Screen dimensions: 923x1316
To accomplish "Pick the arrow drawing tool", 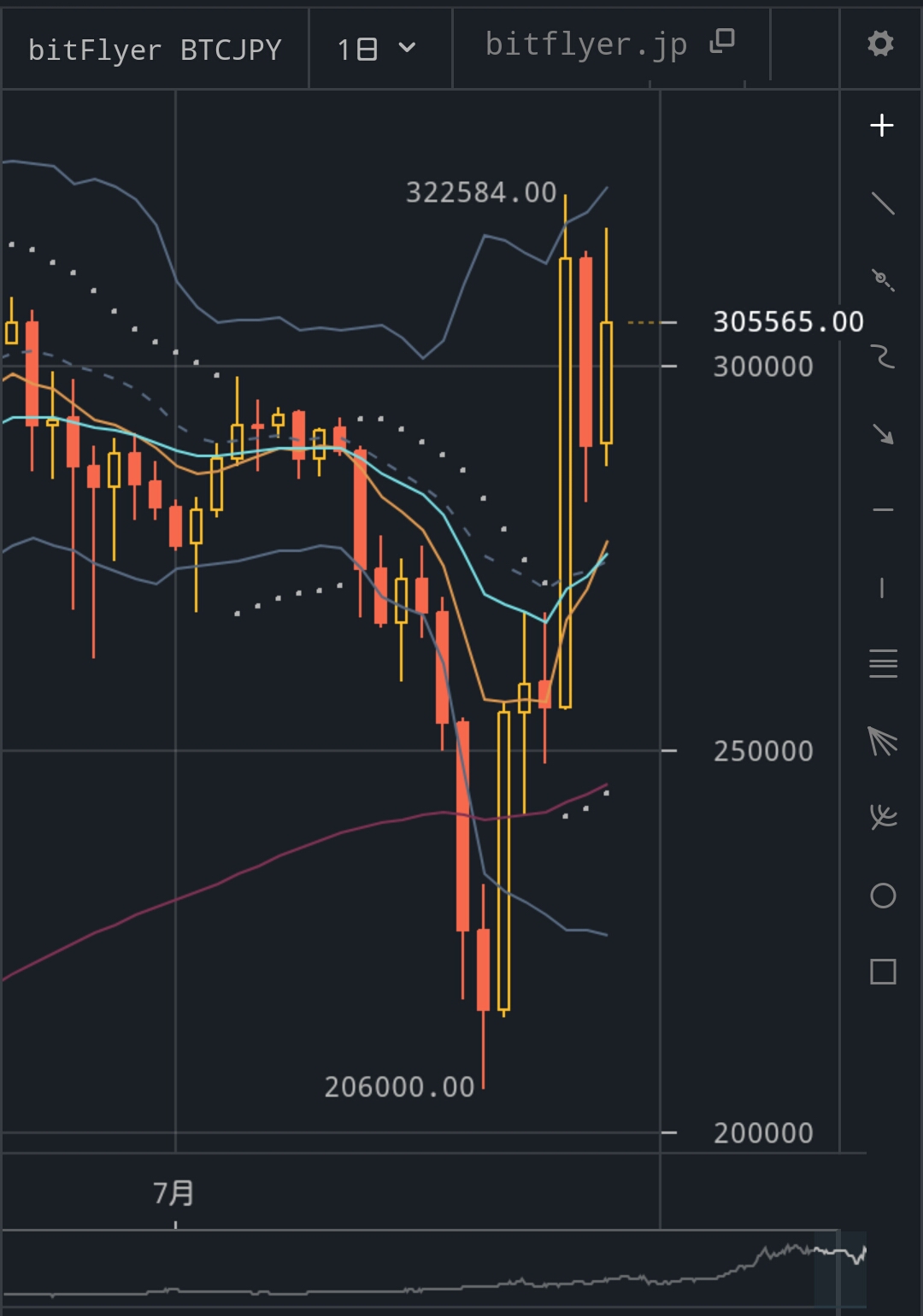I will (883, 433).
